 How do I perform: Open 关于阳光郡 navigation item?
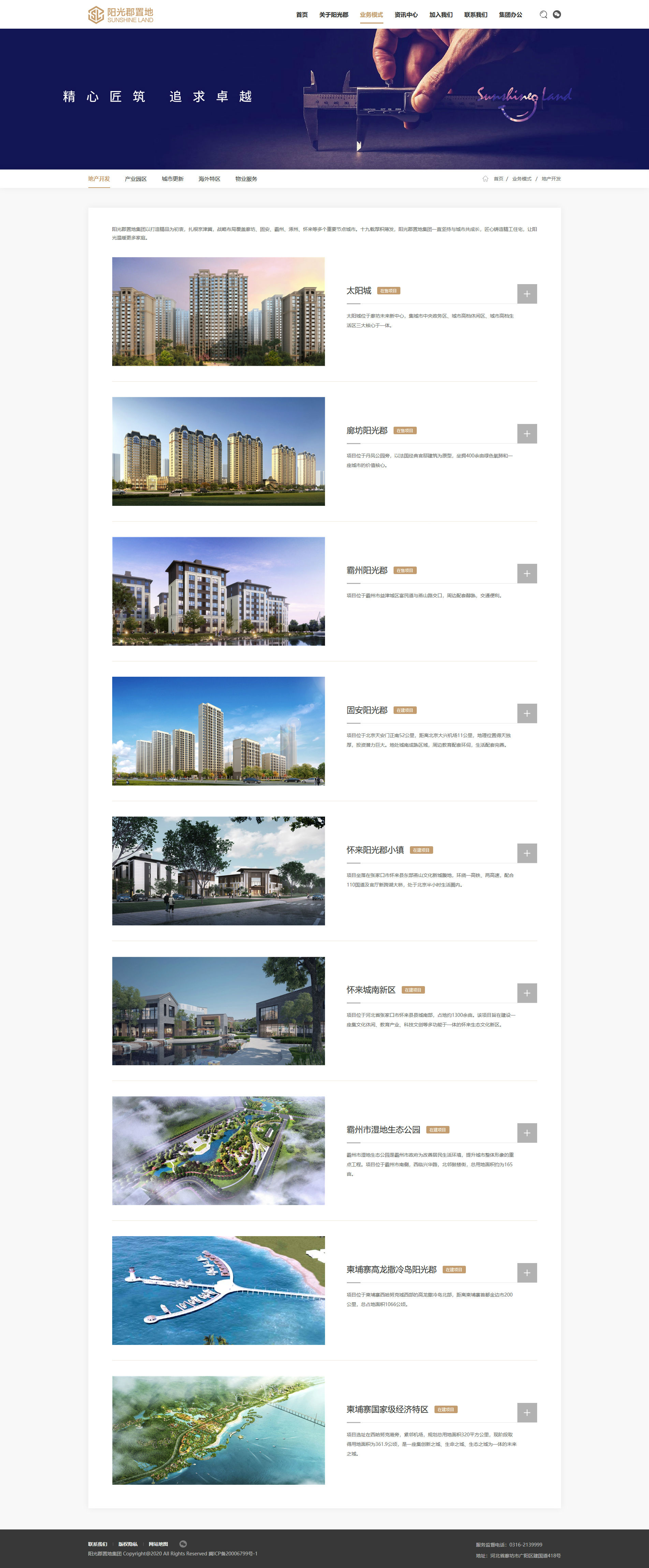click(x=334, y=15)
